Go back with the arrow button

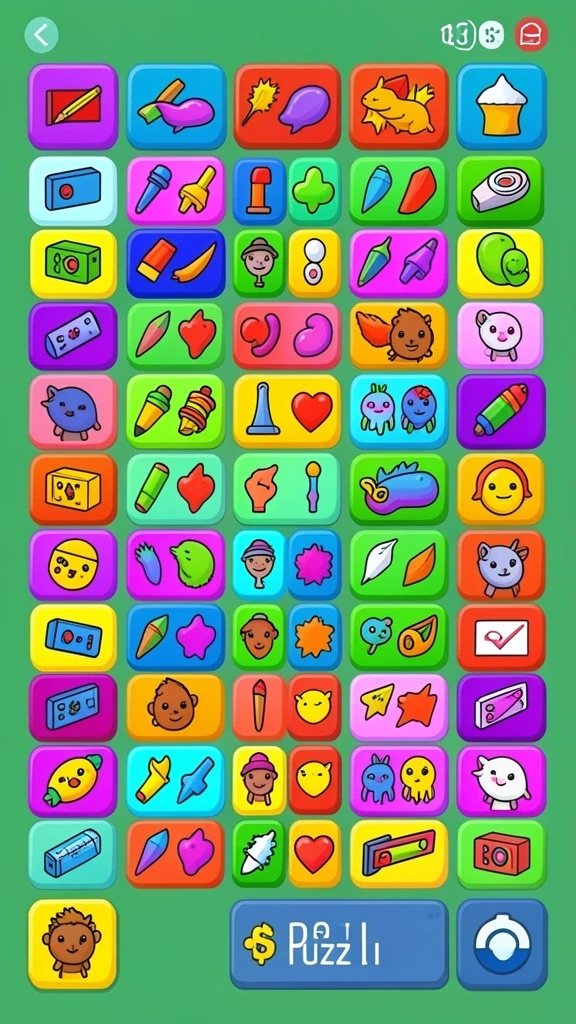point(41,35)
